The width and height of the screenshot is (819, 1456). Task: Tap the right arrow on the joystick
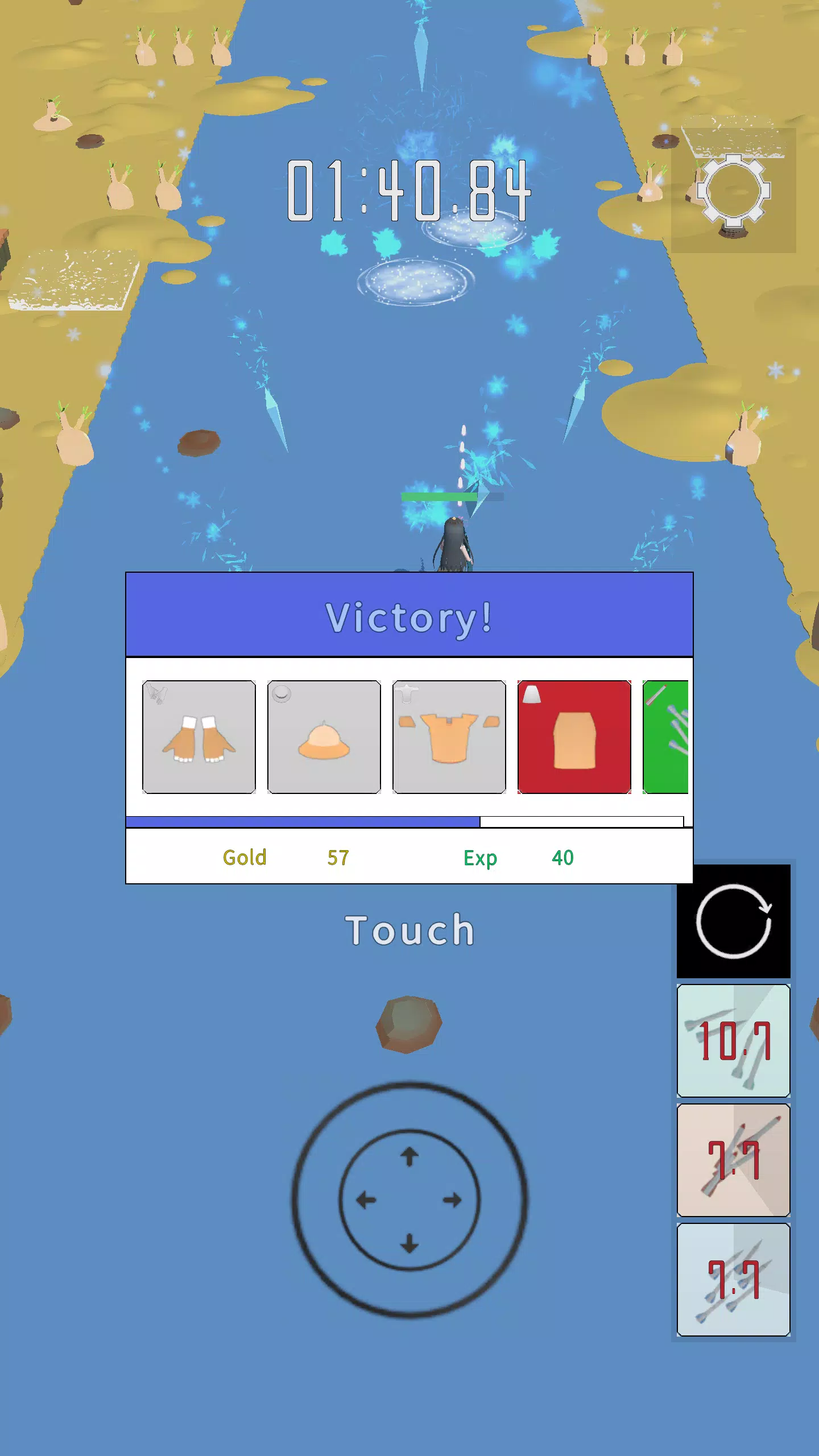point(453,1200)
